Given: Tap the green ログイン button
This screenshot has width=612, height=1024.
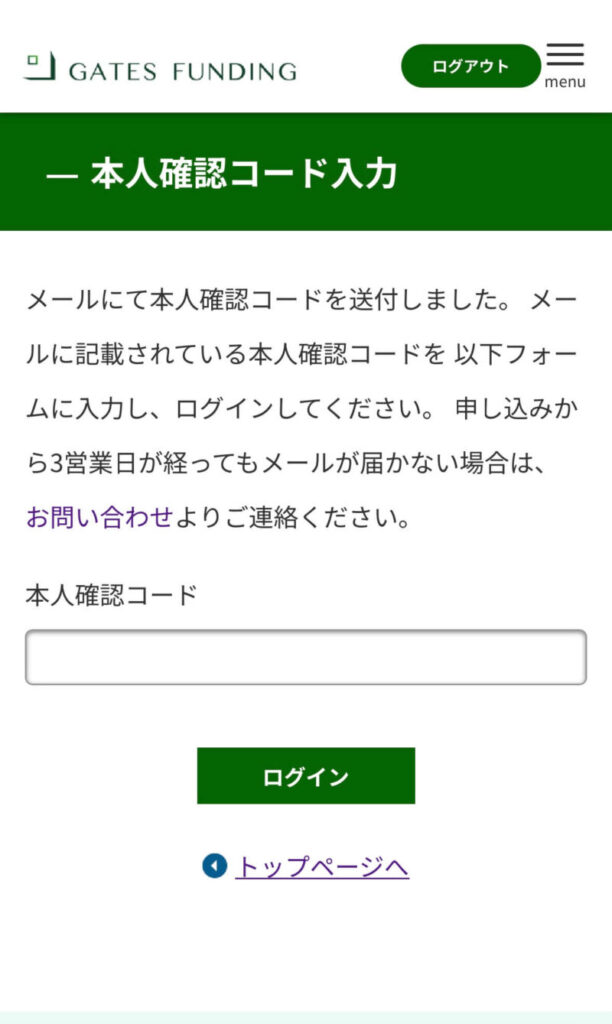Looking at the screenshot, I should (x=306, y=776).
